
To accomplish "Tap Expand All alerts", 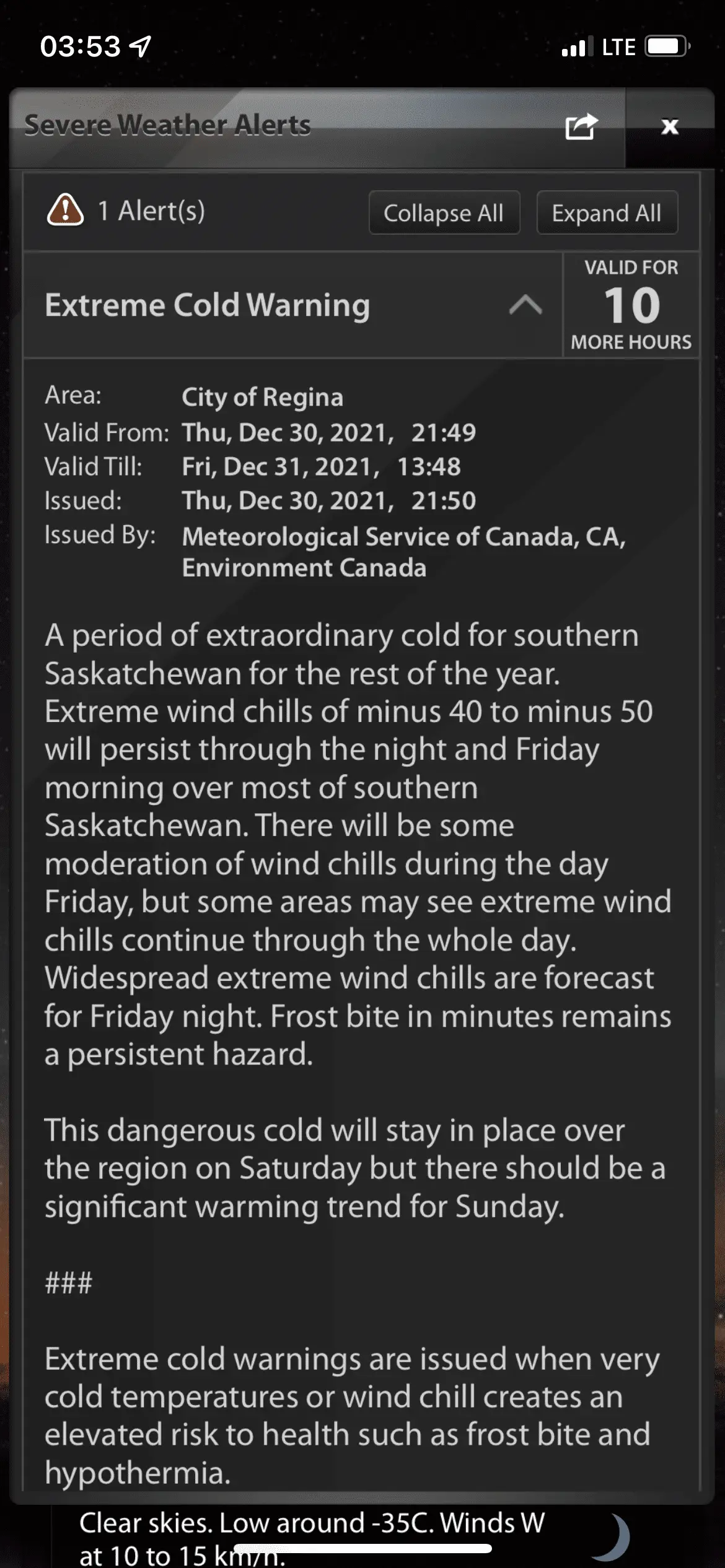I will coord(607,213).
